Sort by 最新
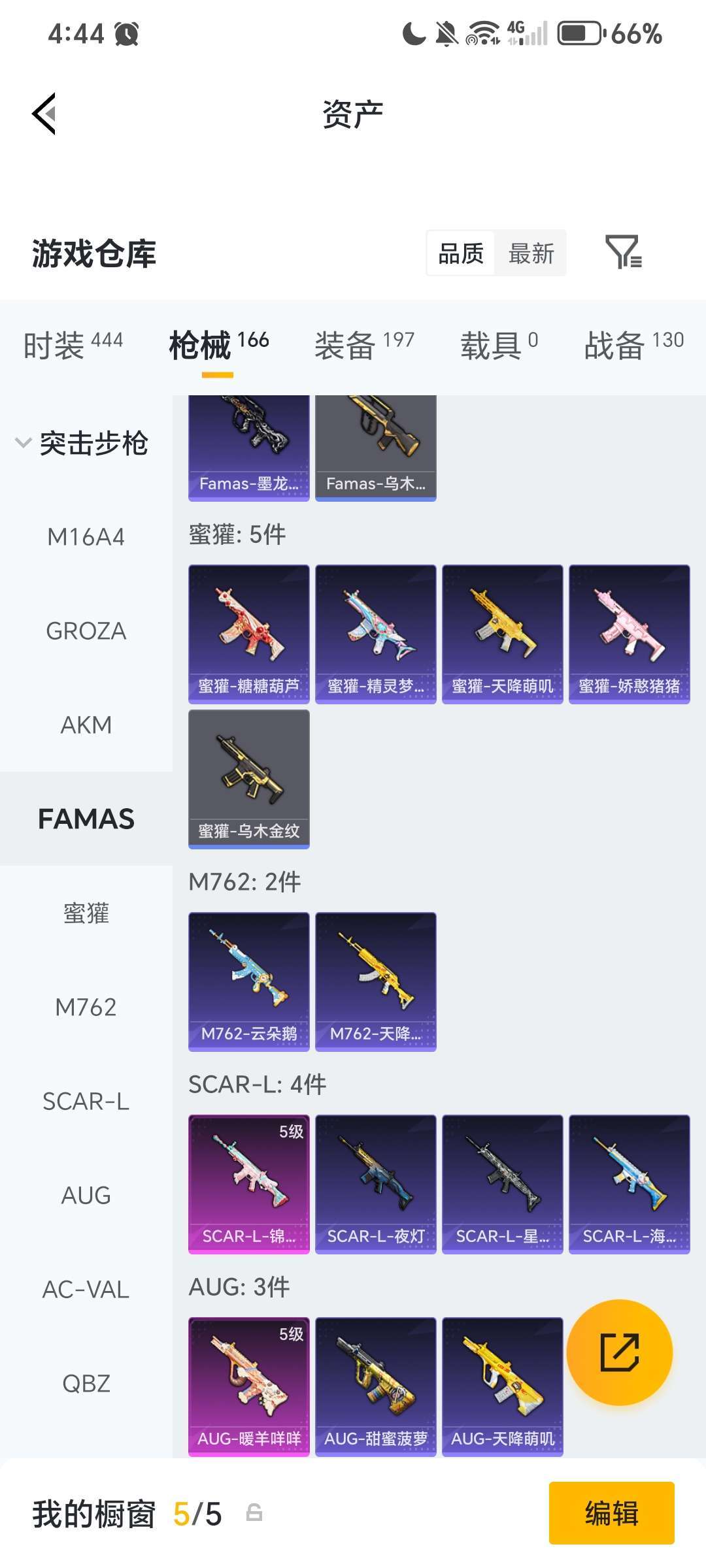Screen dimensions: 706x1568 (531, 253)
